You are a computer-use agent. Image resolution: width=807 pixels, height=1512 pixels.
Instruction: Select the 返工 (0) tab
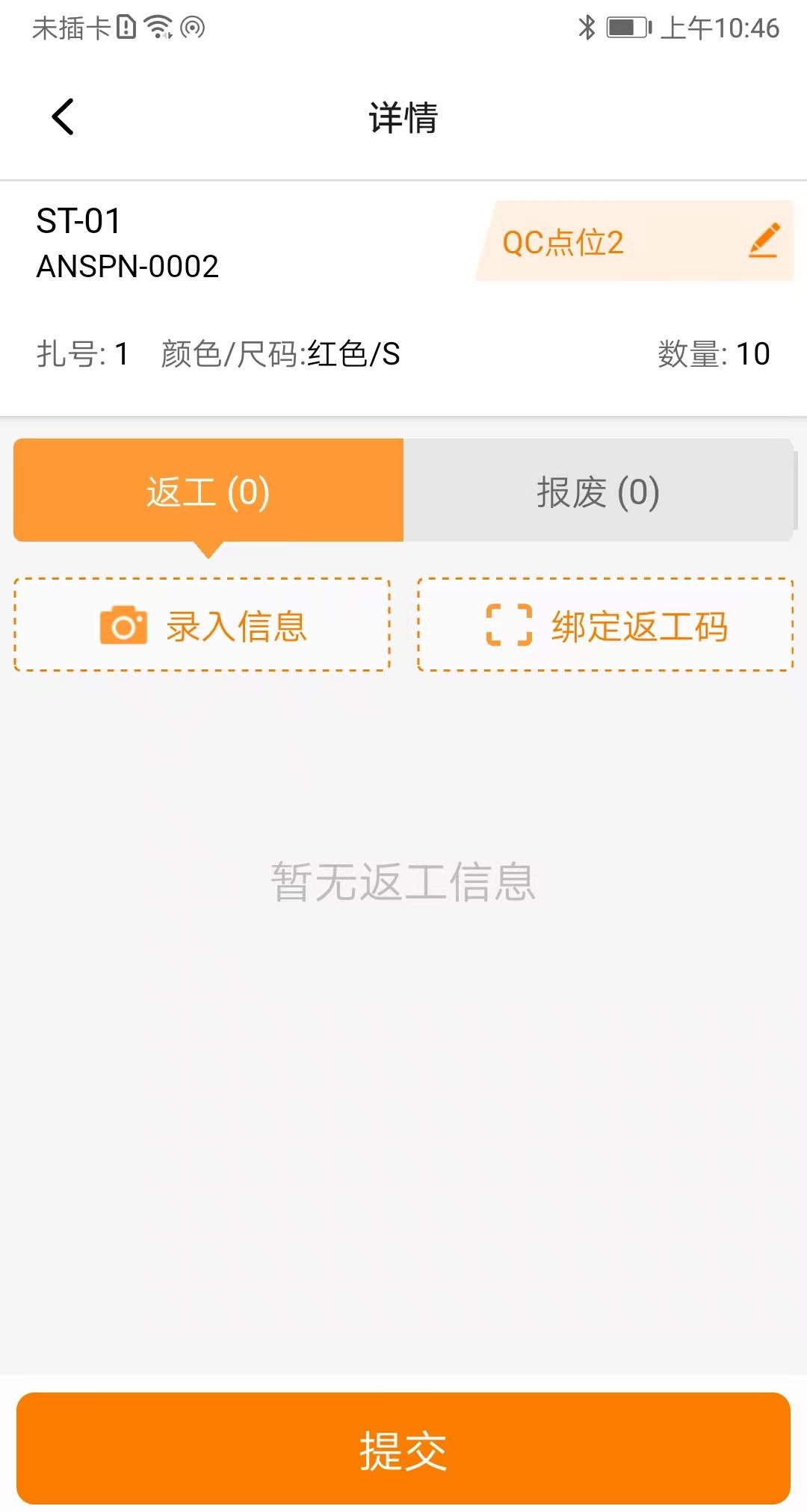pos(208,491)
